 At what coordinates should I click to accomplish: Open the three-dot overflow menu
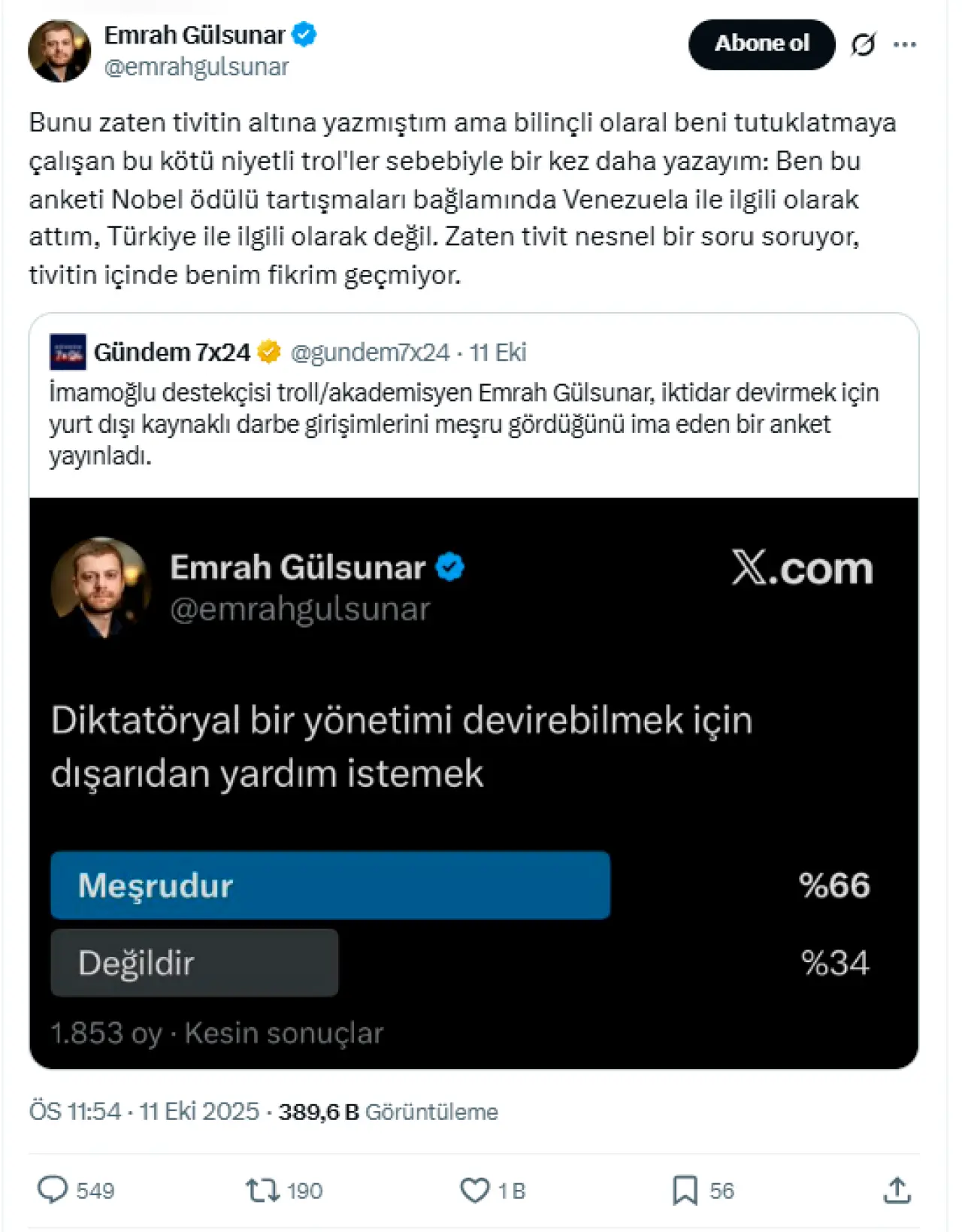point(904,45)
